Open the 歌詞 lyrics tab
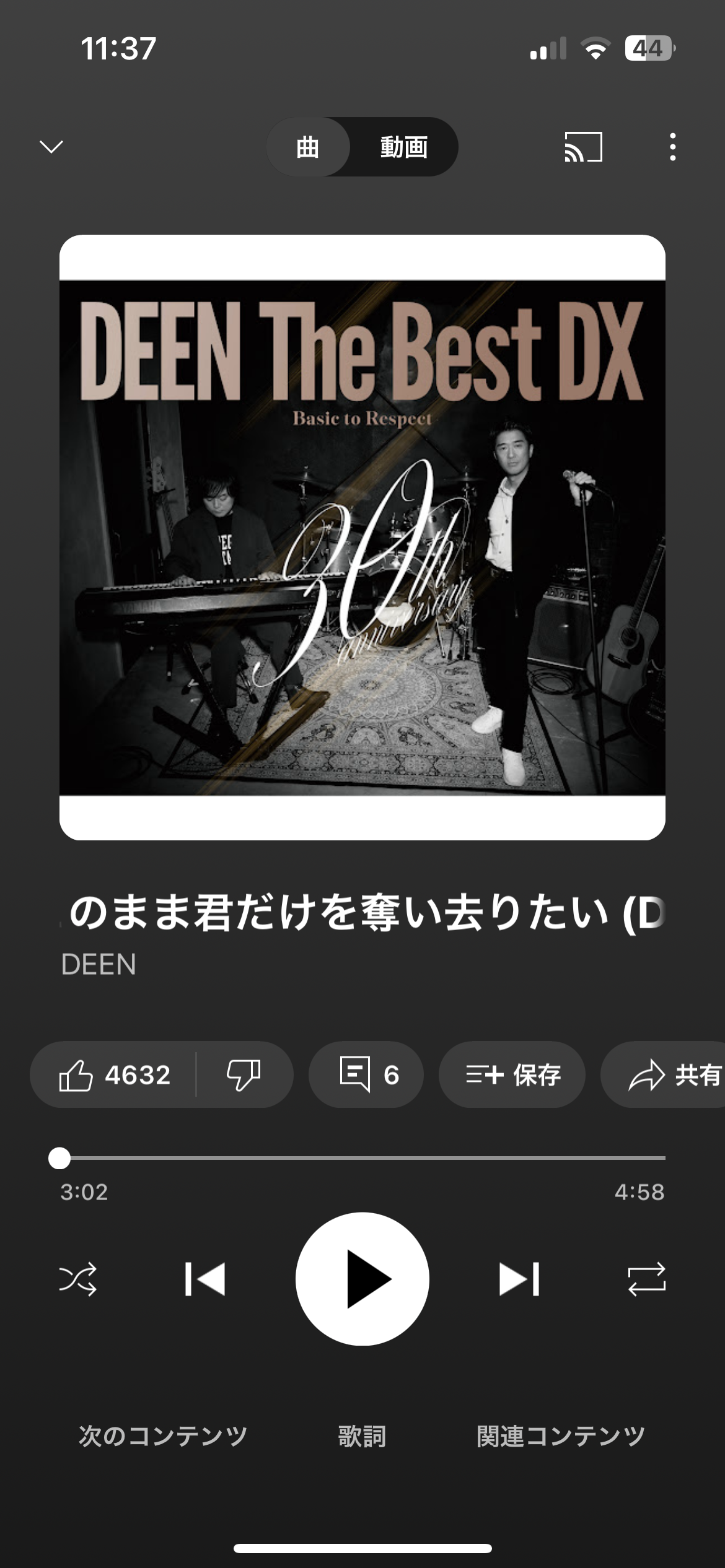The width and height of the screenshot is (725, 1568). [362, 1435]
